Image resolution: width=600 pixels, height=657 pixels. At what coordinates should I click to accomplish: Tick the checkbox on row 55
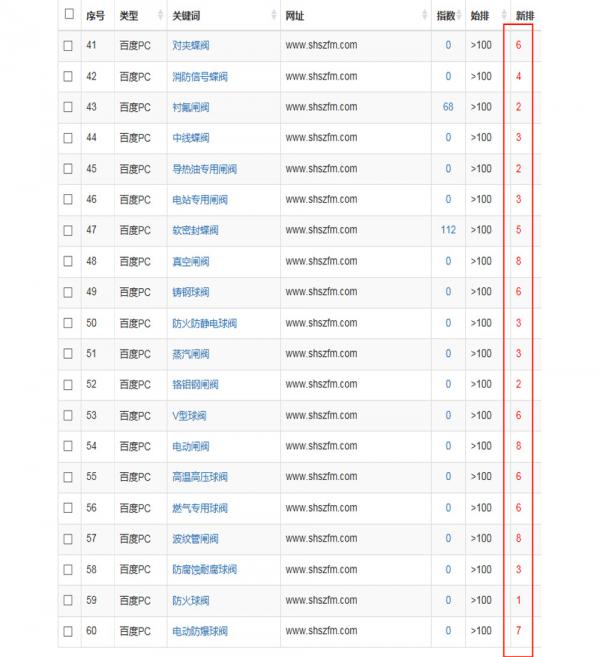pyautogui.click(x=68, y=477)
